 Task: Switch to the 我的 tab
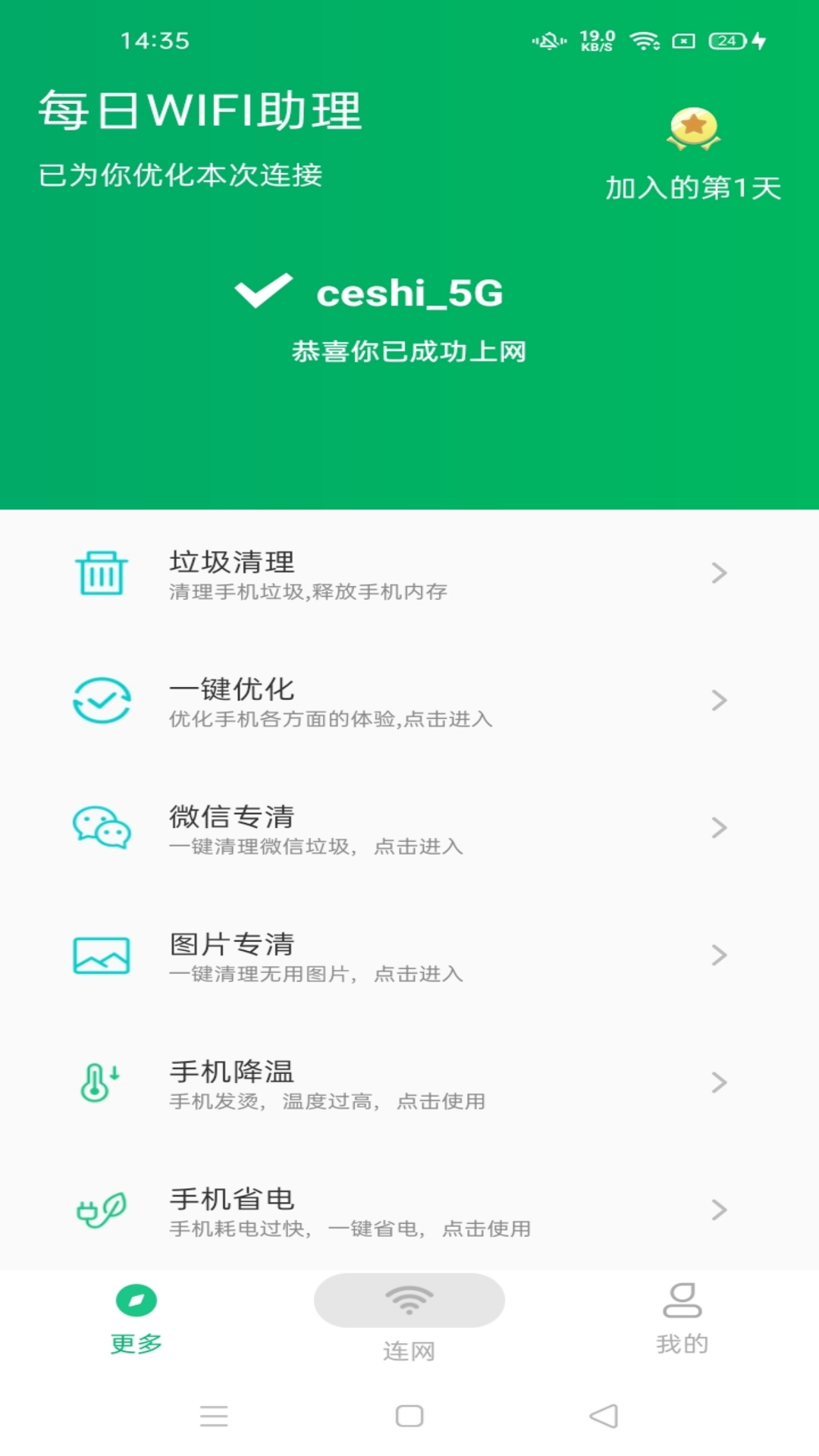(x=682, y=1319)
